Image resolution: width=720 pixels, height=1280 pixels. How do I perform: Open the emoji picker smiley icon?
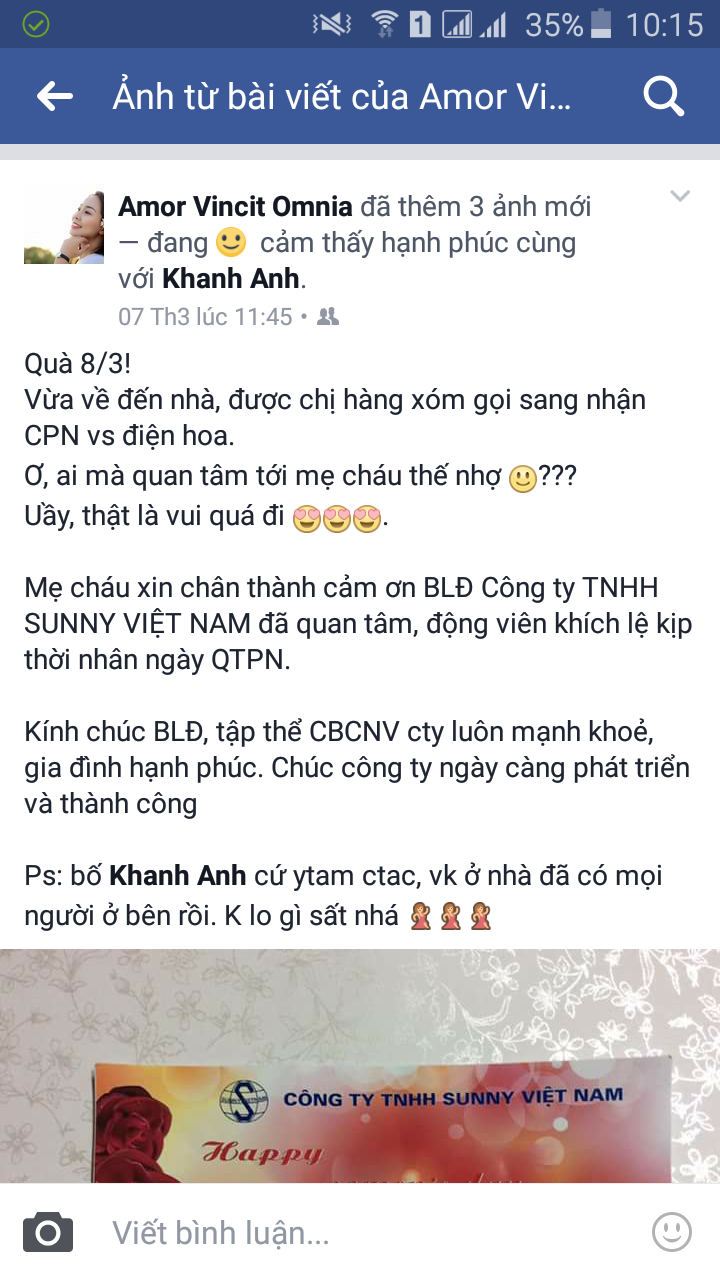tap(671, 1232)
